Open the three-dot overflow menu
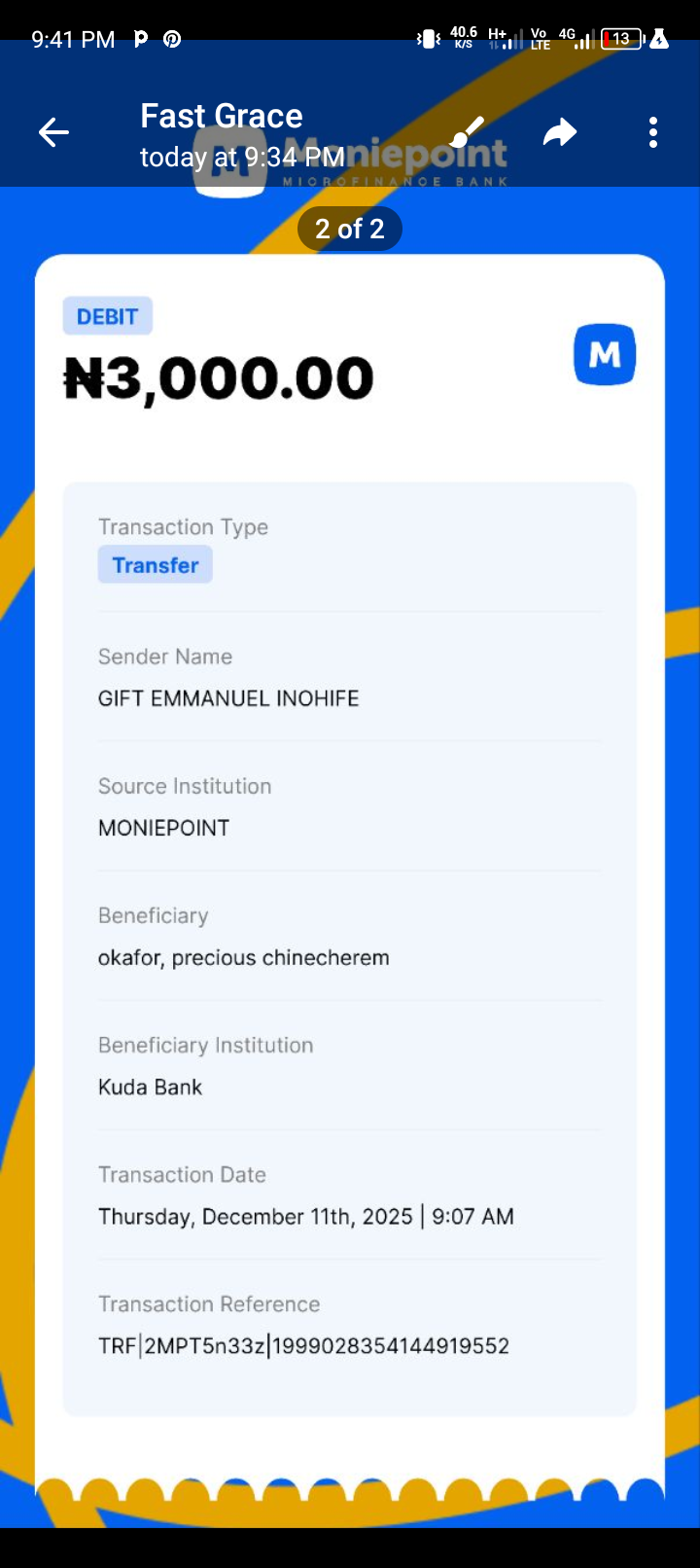This screenshot has height=1568, width=700. pyautogui.click(x=653, y=132)
